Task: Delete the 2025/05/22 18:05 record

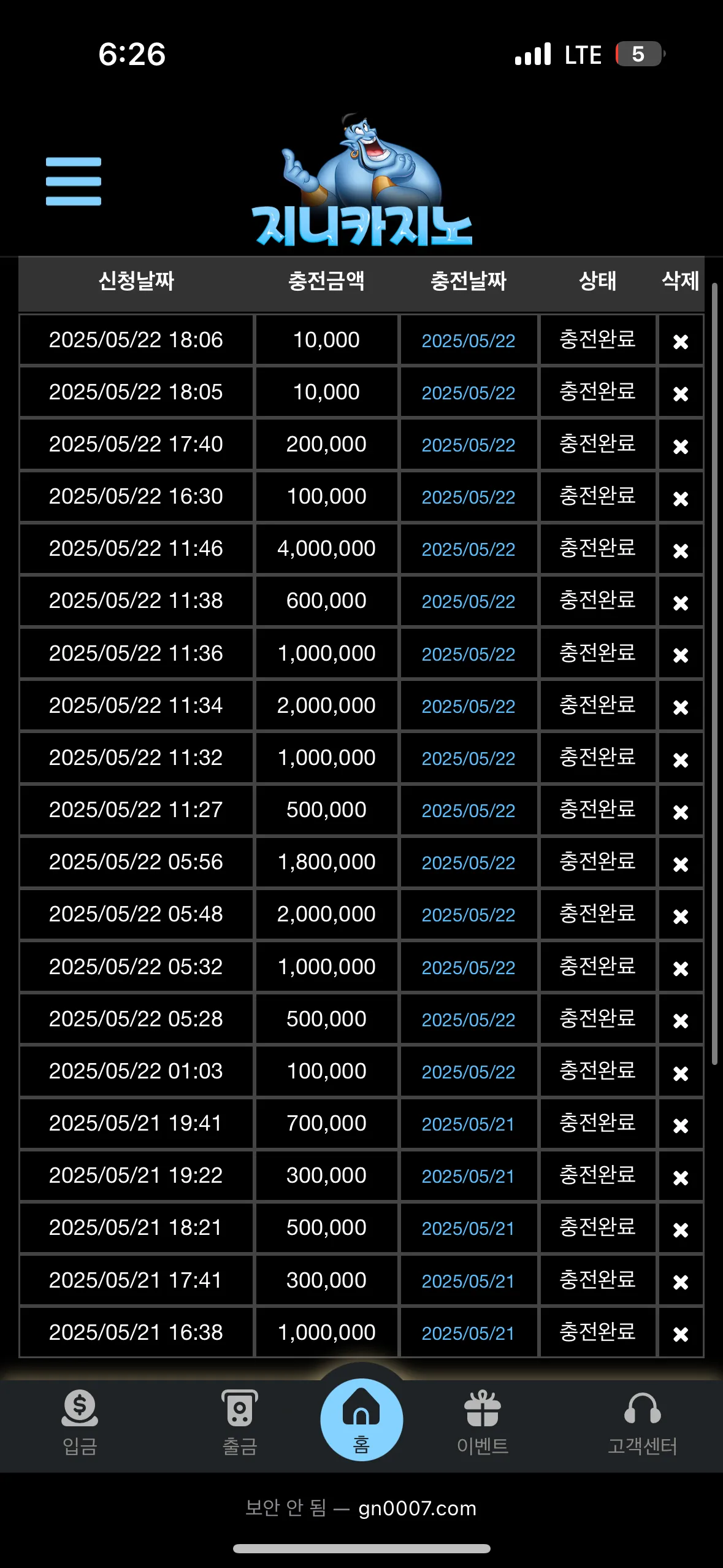Action: (681, 394)
